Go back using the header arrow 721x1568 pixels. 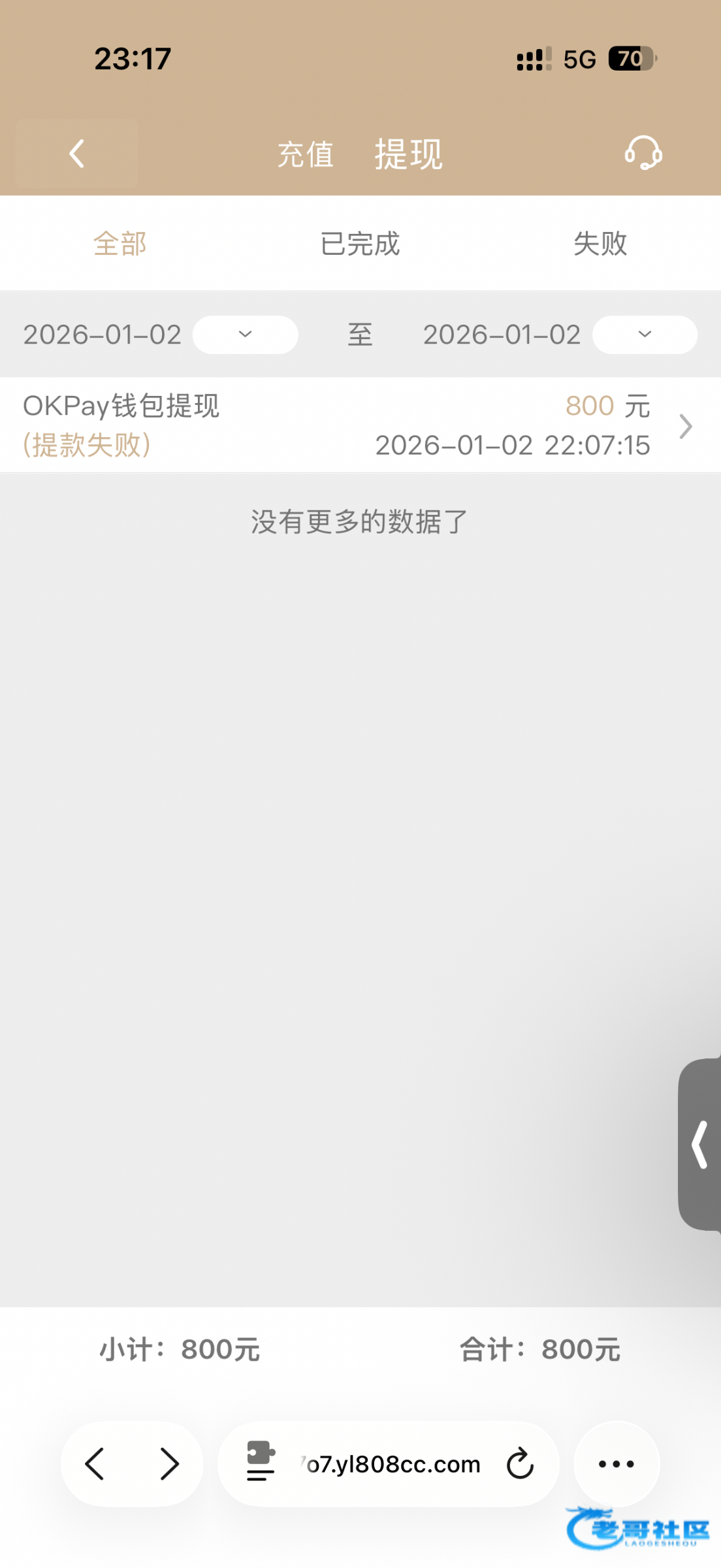coord(77,154)
